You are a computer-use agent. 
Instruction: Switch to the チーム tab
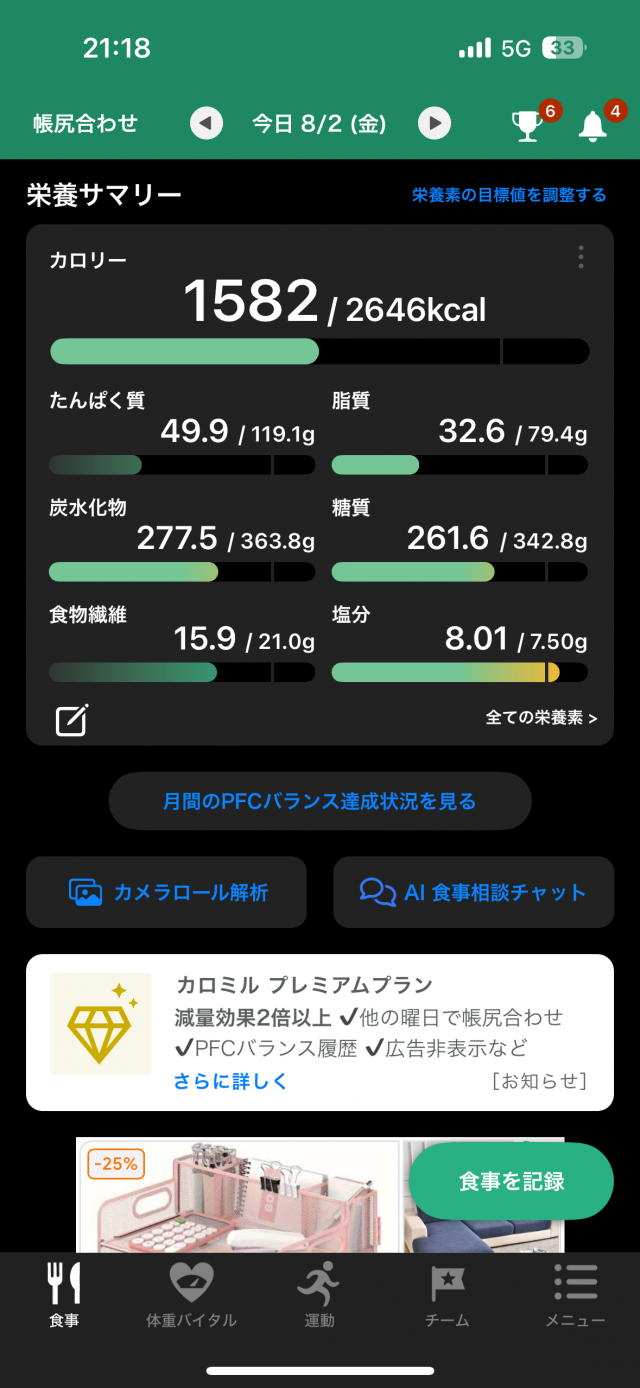[447, 1295]
